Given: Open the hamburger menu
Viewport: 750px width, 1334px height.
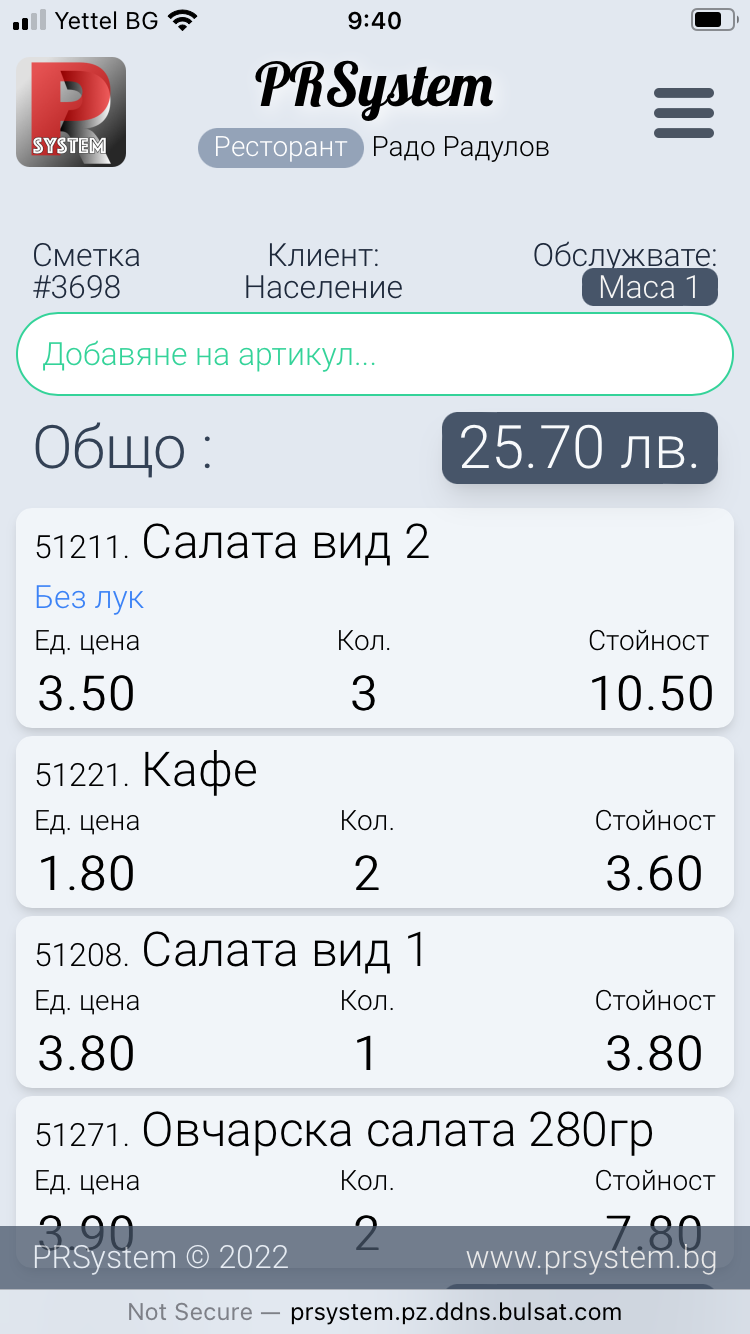Looking at the screenshot, I should 684,113.
